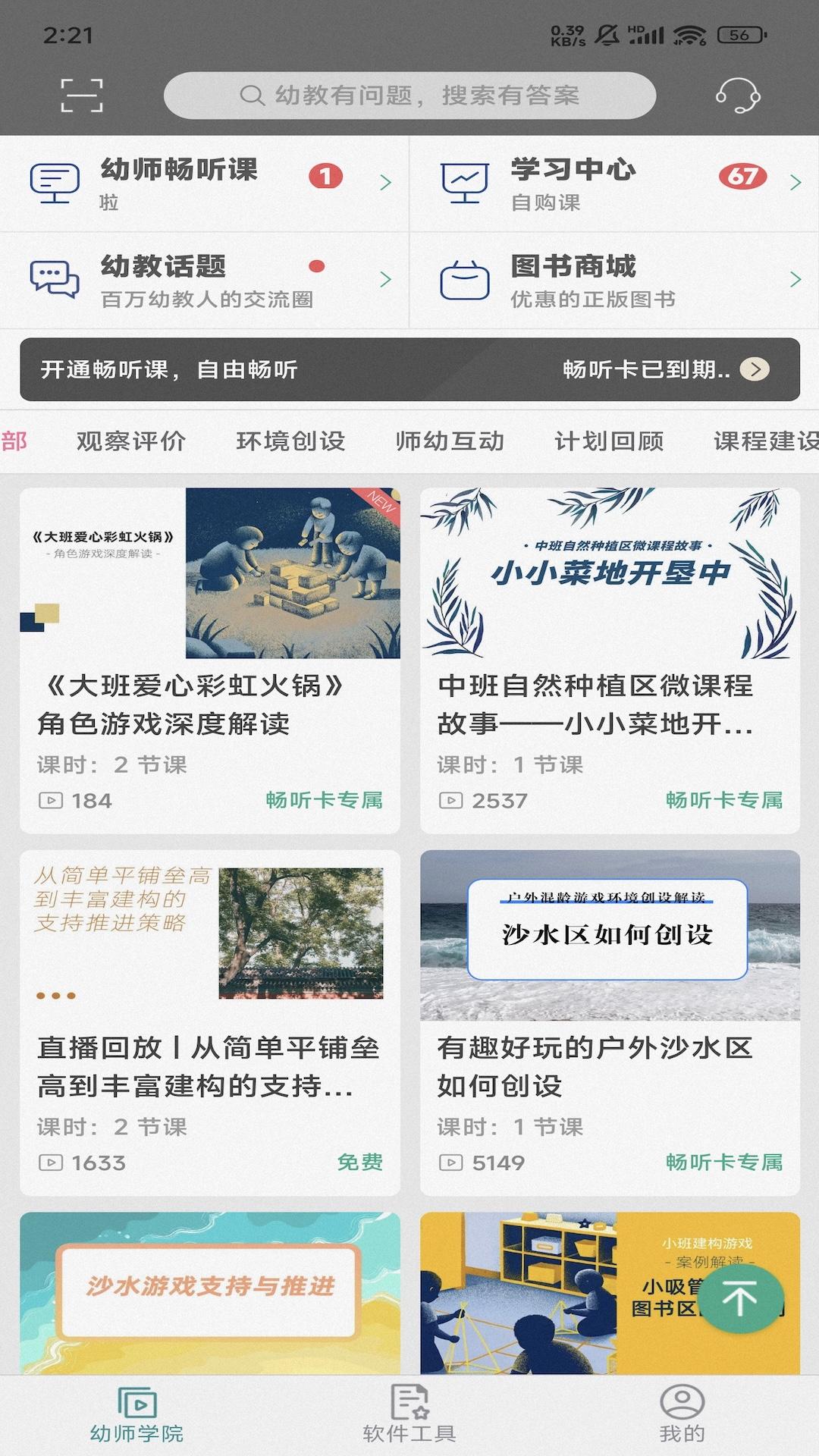This screenshot has width=819, height=1456.
Task: Expand the 畅听卡已到期 banner arrow
Action: [x=753, y=371]
